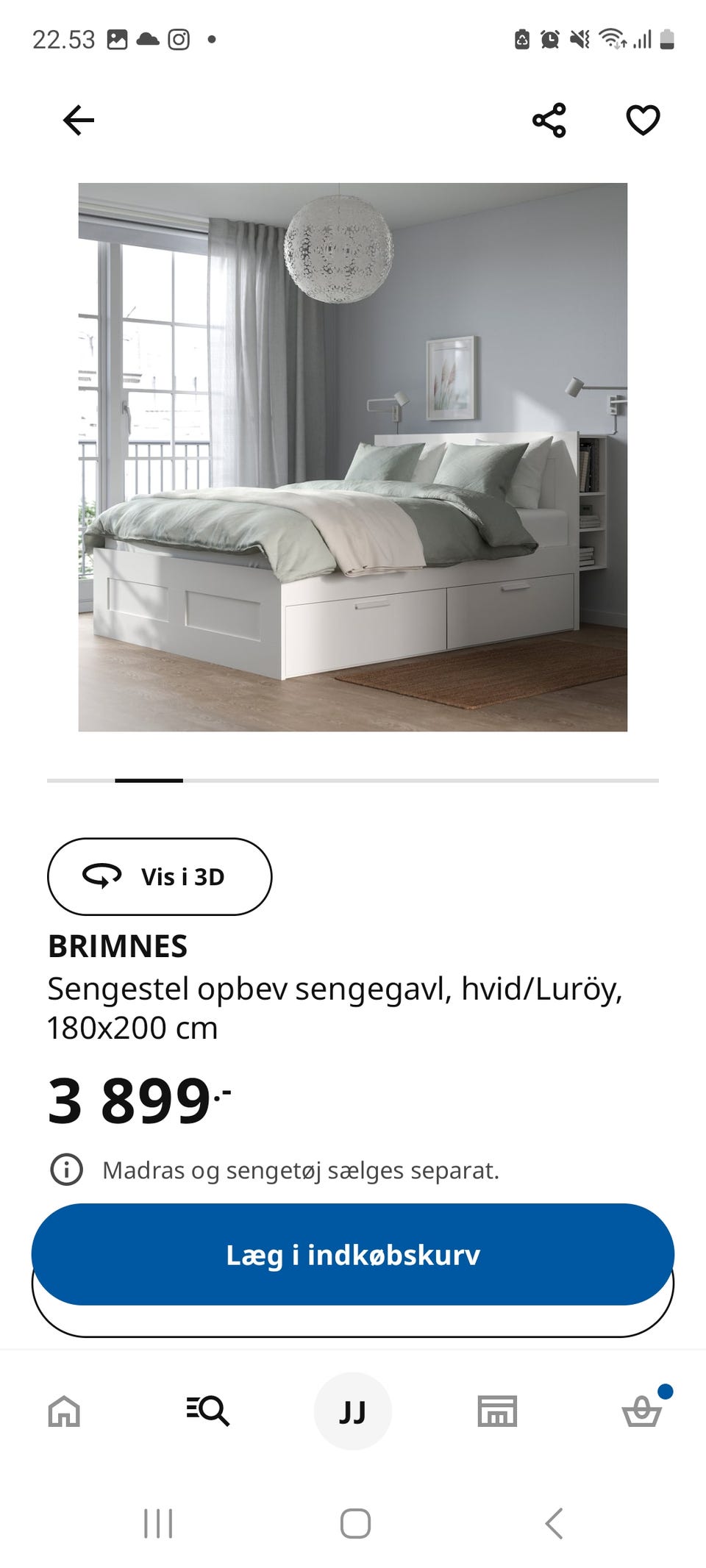Select the product photo of the bed
The height and width of the screenshot is (1568, 706).
coord(353,456)
